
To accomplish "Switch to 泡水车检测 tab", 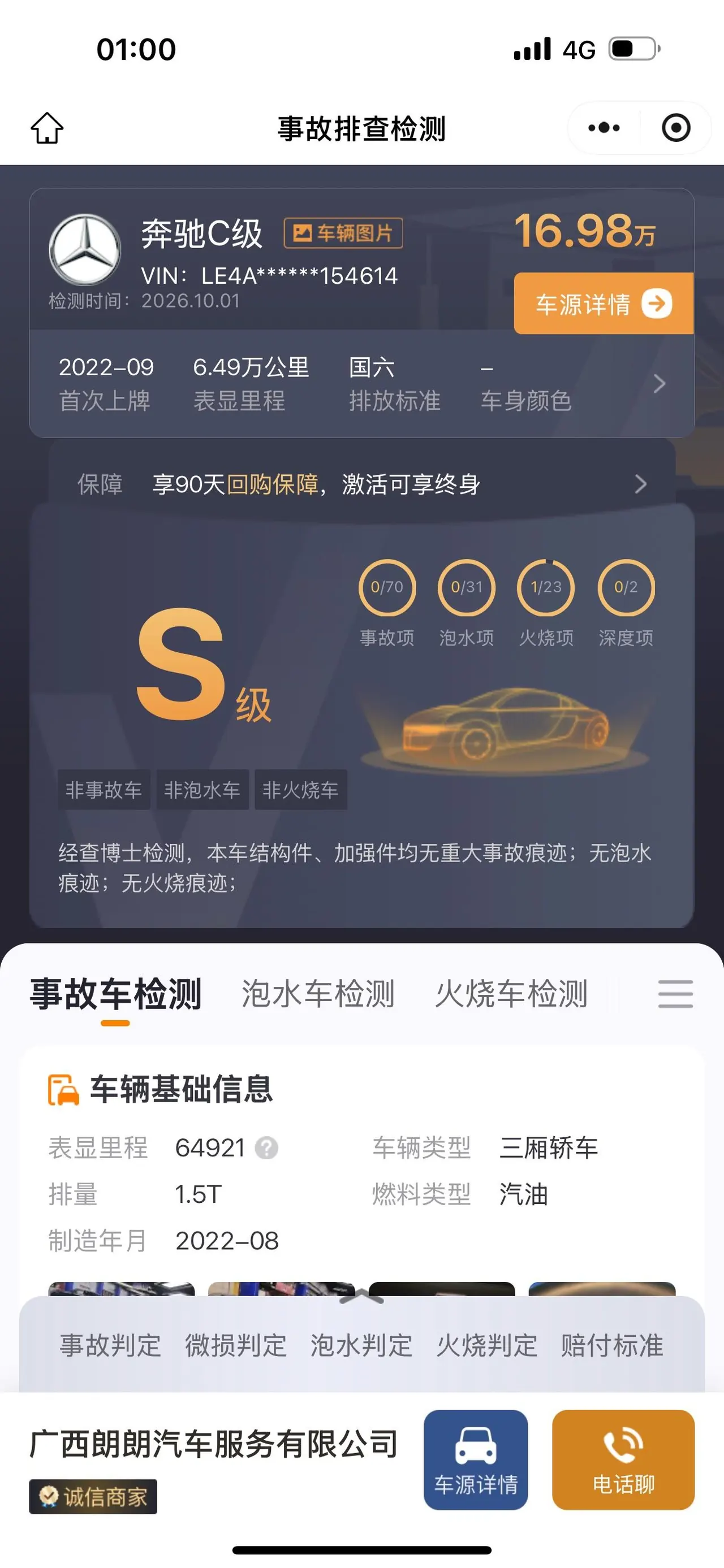I will click(318, 995).
